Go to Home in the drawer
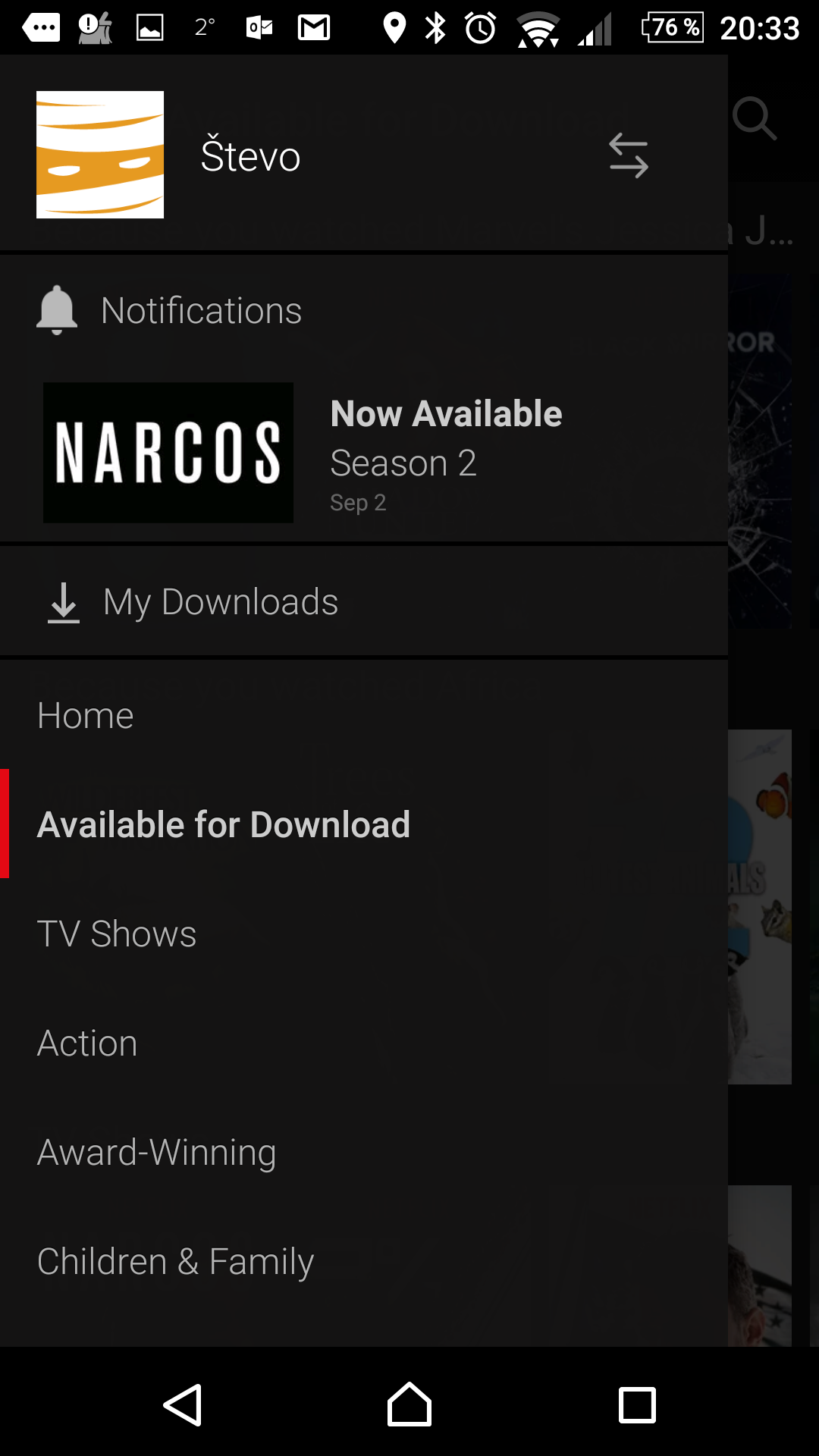This screenshot has height=1456, width=819. [364, 716]
